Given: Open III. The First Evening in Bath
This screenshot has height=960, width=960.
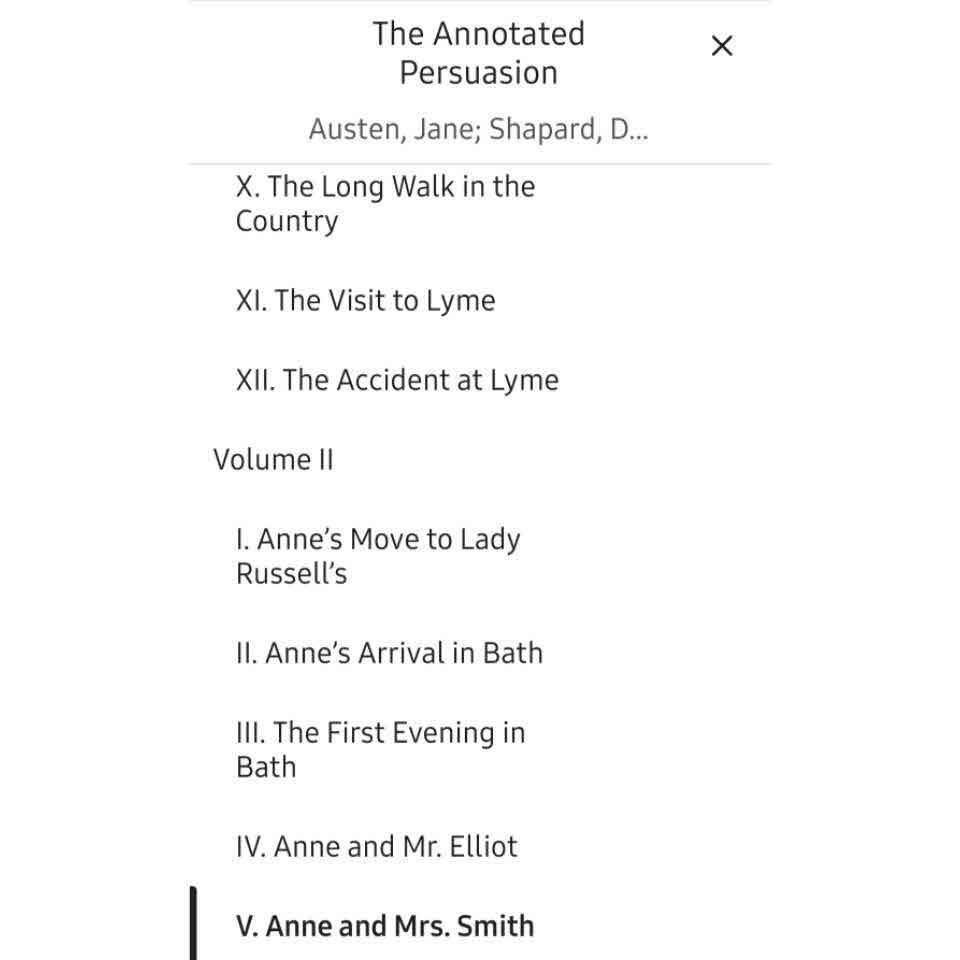Looking at the screenshot, I should [x=380, y=749].
